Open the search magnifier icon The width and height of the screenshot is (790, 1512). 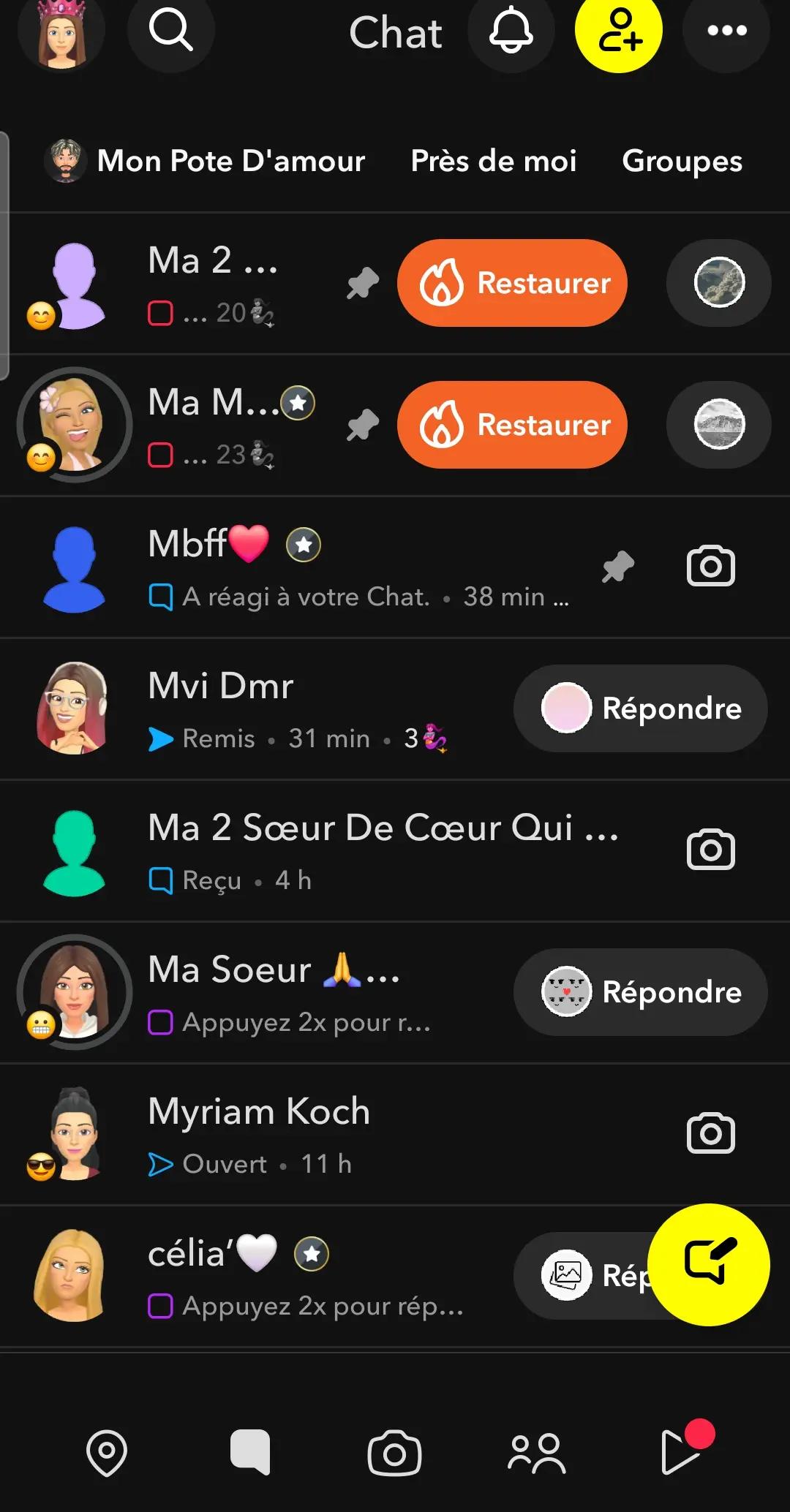point(170,30)
